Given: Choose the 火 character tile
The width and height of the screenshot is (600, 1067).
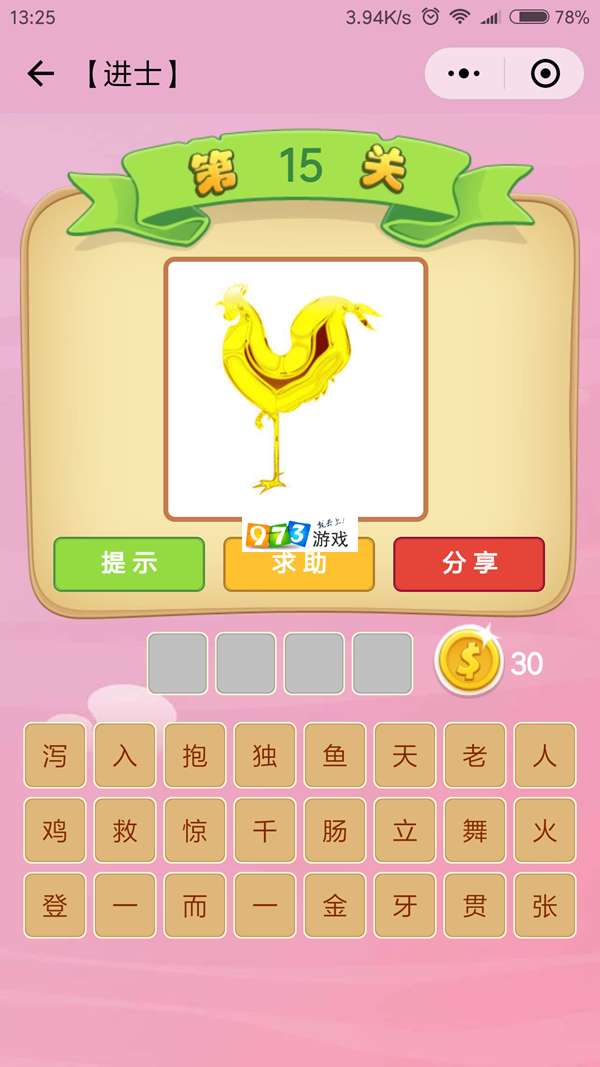Looking at the screenshot, I should pos(545,830).
